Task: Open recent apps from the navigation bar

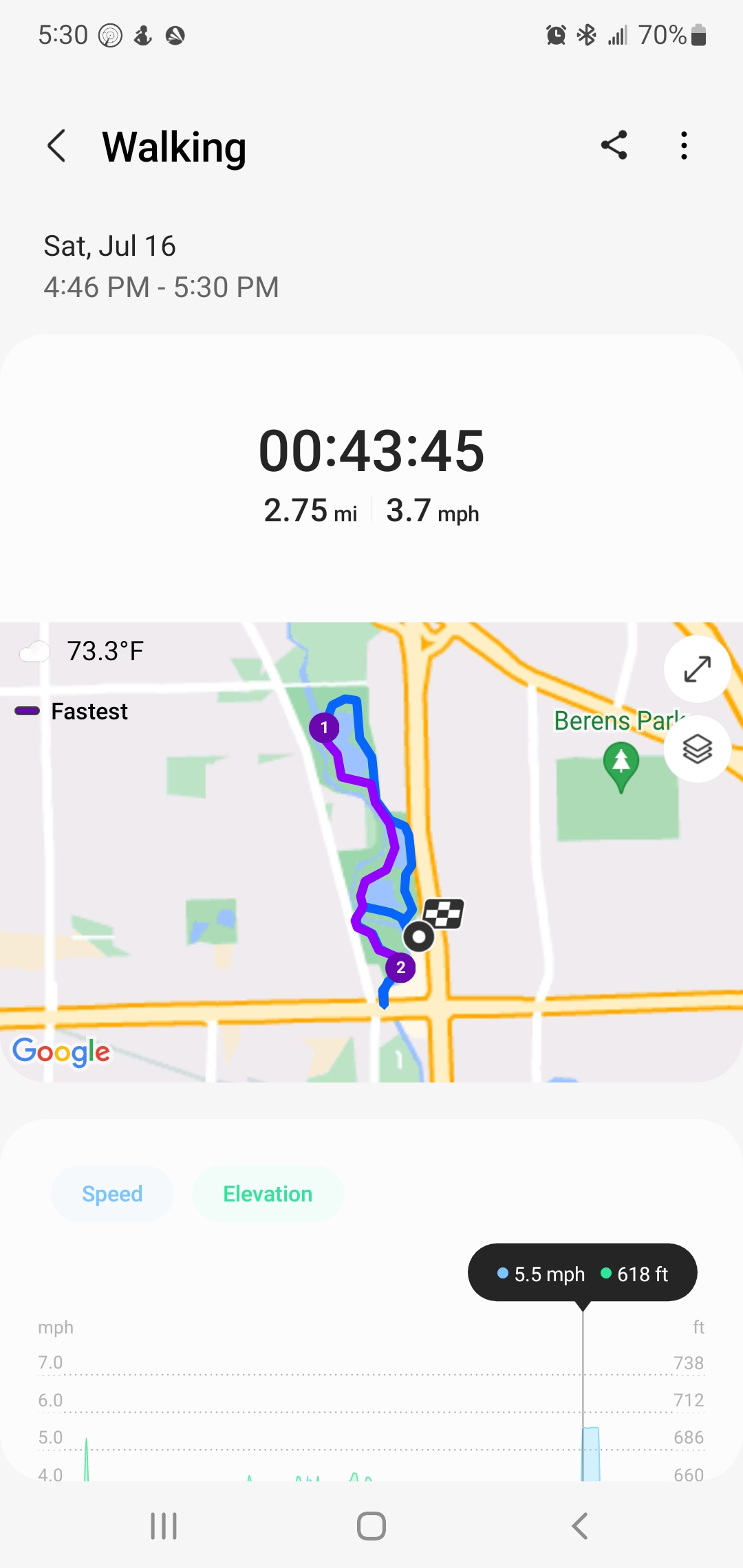Action: click(164, 1526)
